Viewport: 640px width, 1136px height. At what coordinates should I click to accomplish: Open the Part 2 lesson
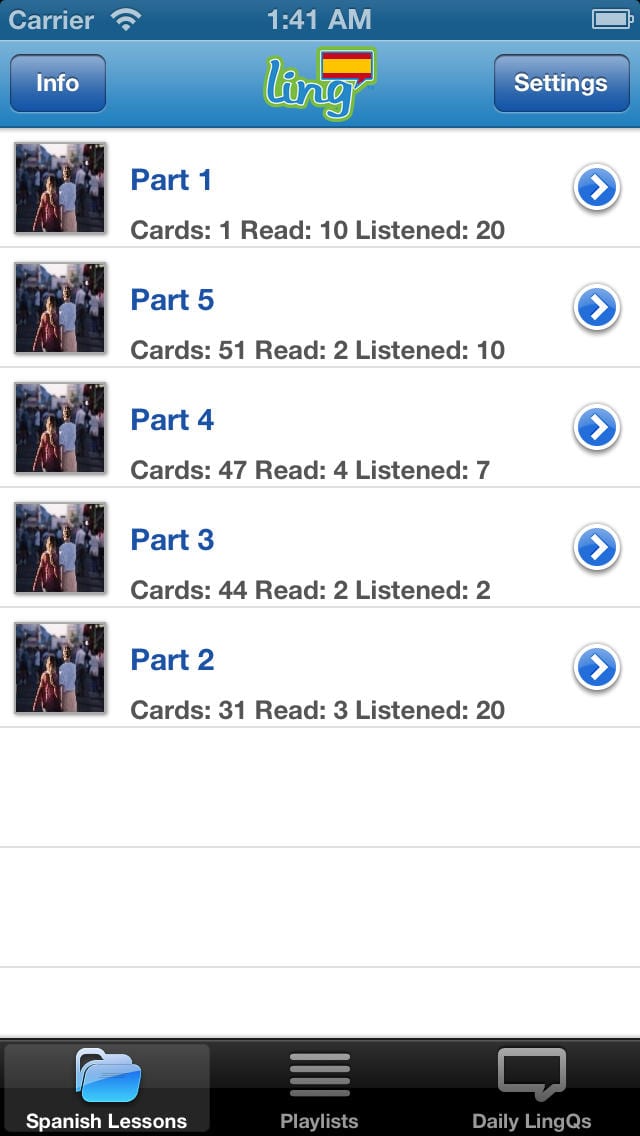click(320, 667)
